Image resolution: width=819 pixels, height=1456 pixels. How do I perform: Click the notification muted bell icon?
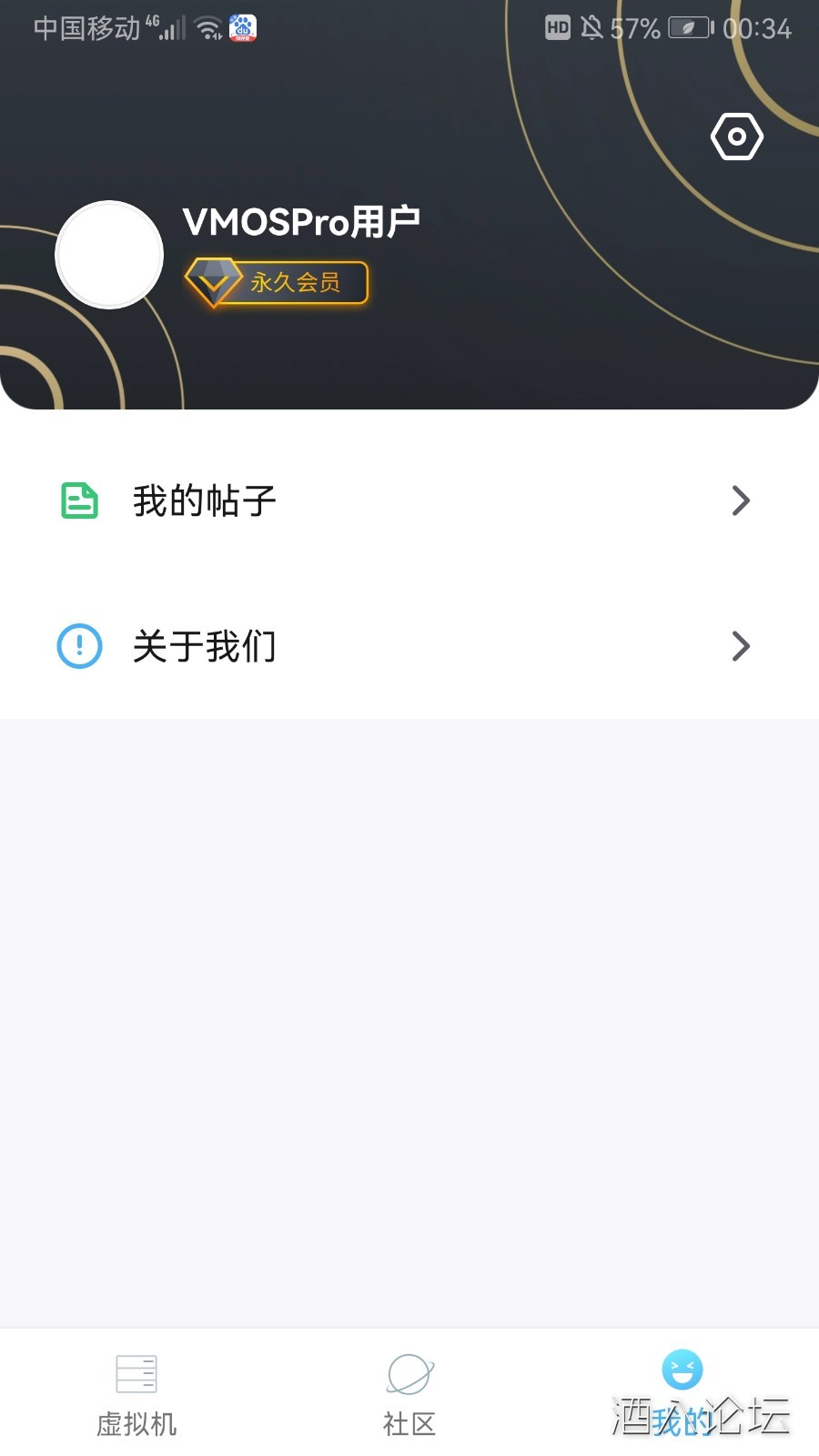(x=592, y=27)
